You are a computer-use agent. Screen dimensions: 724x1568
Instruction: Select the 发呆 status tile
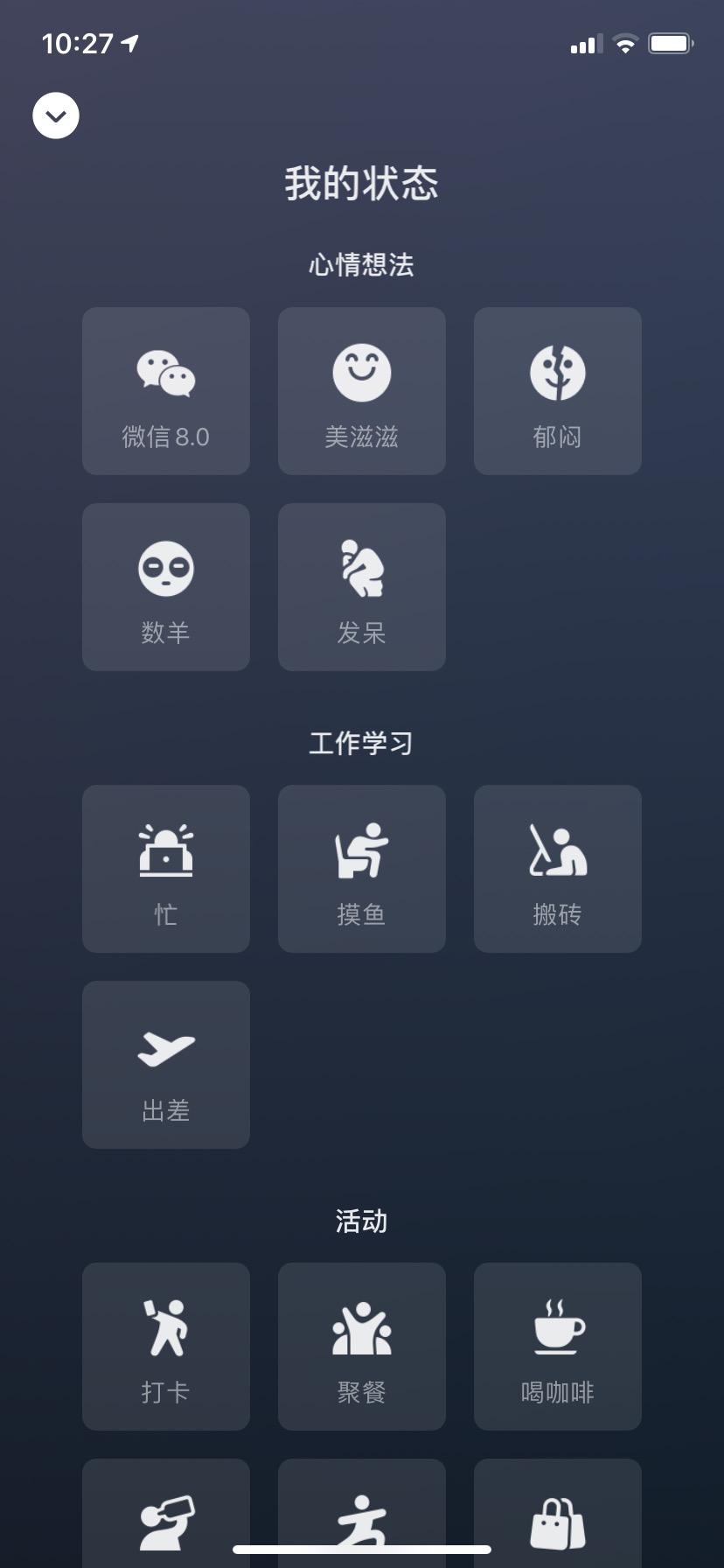[x=362, y=587]
